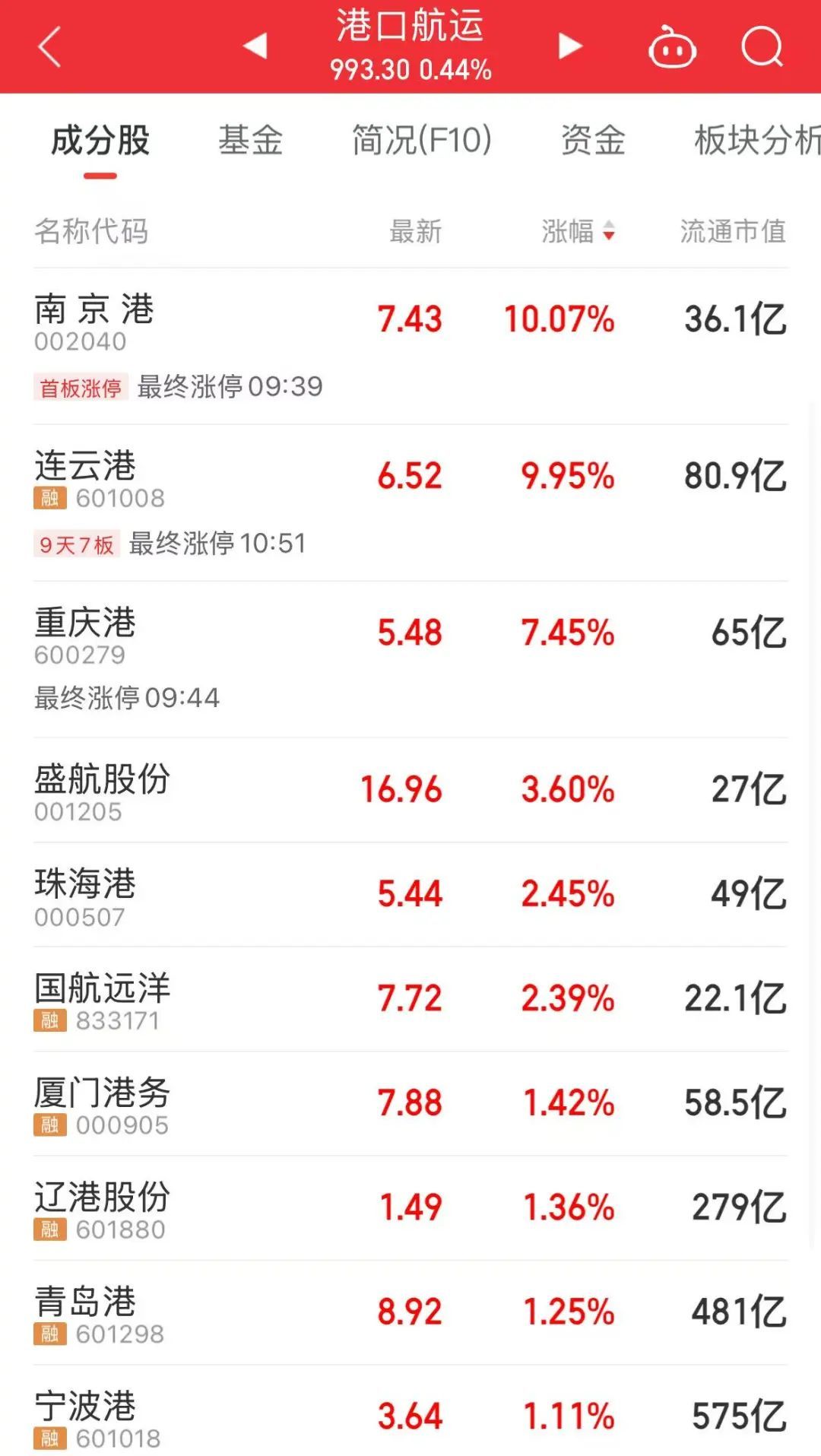The height and width of the screenshot is (1456, 821).
Task: Open the robot assistant icon
Action: (672, 47)
